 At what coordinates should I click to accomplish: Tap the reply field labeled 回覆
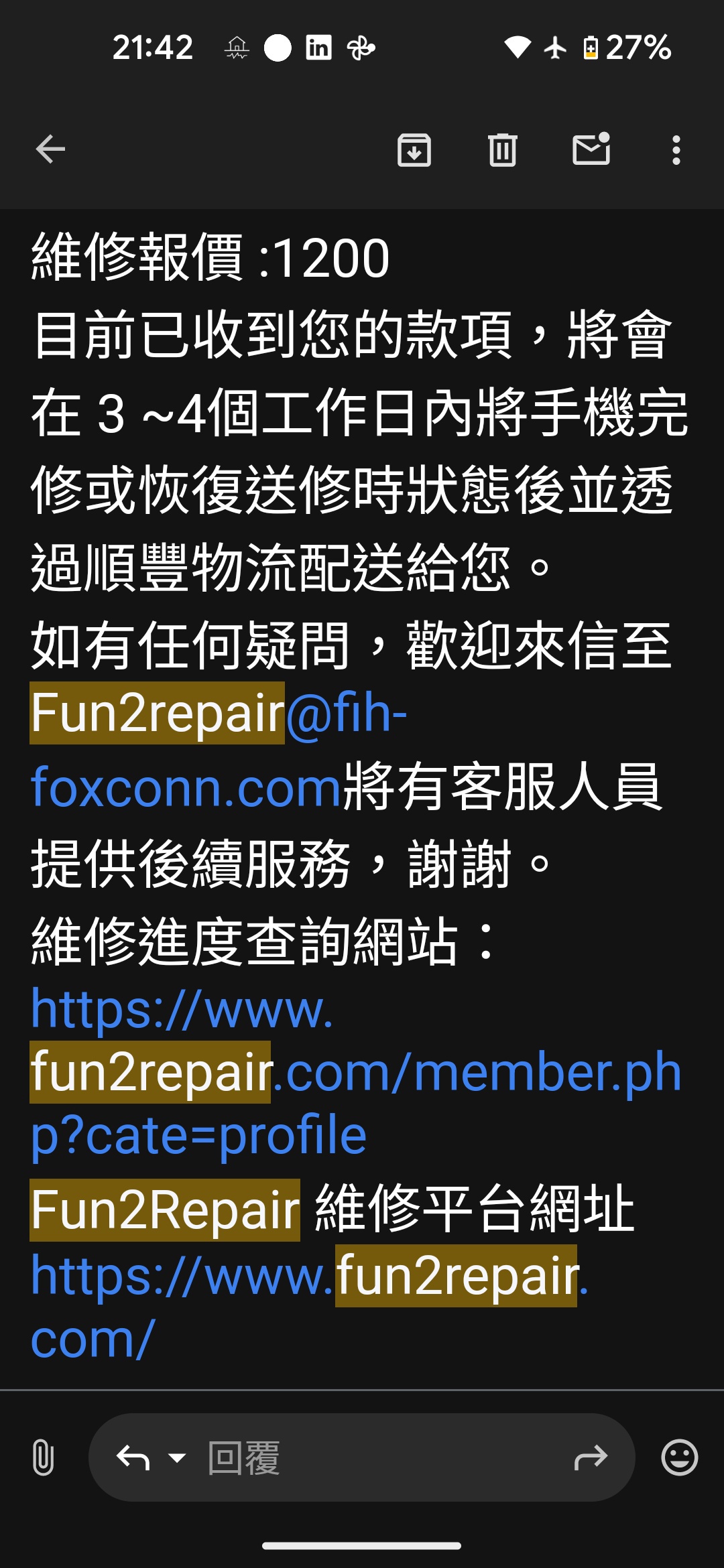pyautogui.click(x=375, y=1457)
